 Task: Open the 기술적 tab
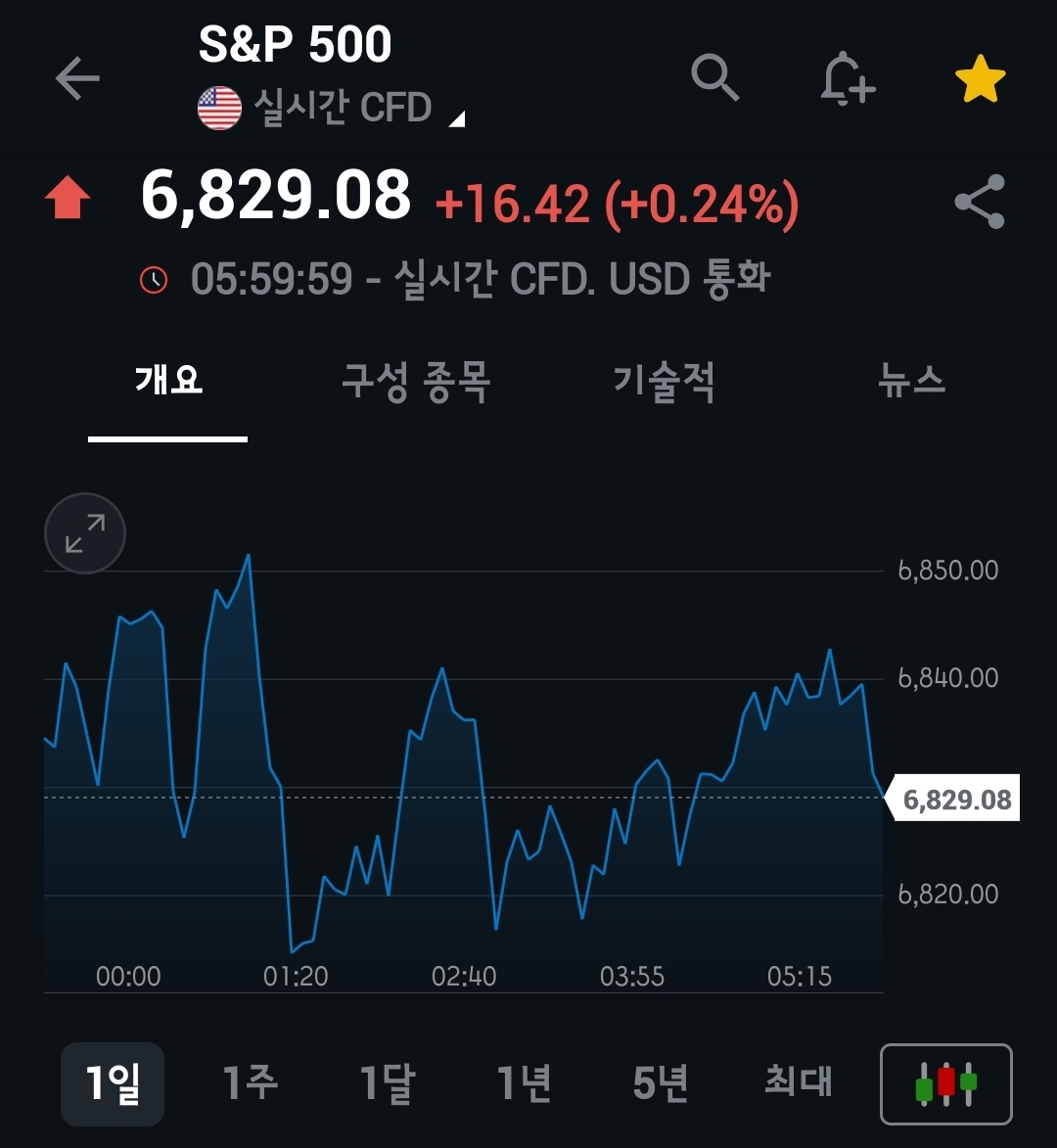coord(664,381)
